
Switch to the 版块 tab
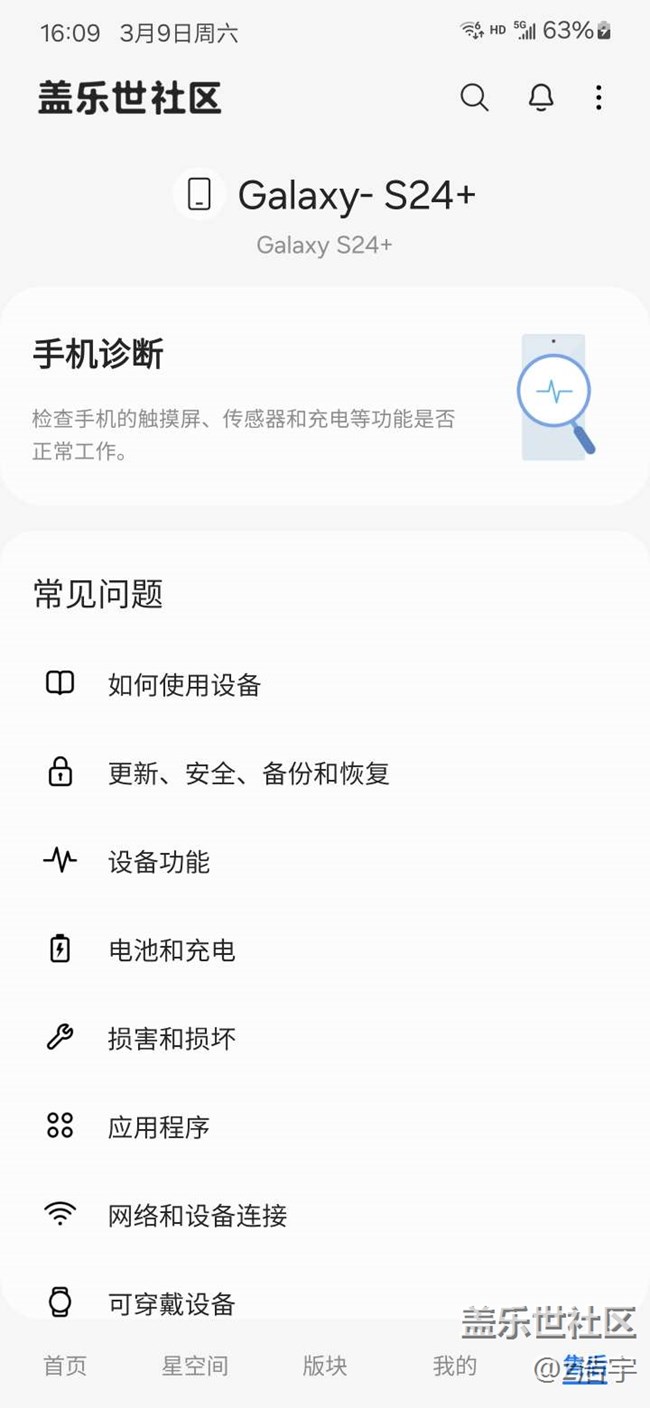coord(325,1366)
